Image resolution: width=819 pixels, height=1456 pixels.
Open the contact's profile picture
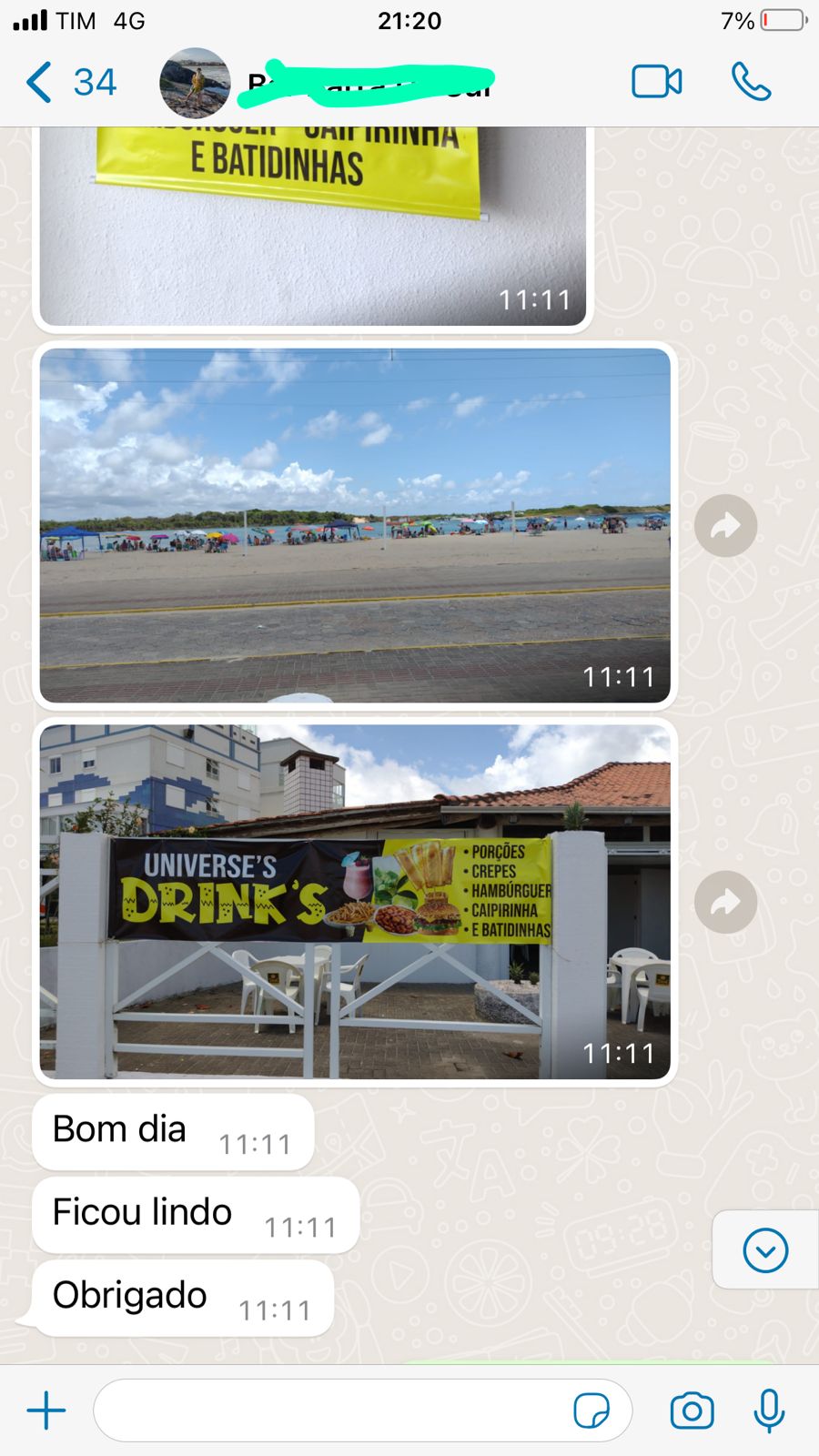195,83
